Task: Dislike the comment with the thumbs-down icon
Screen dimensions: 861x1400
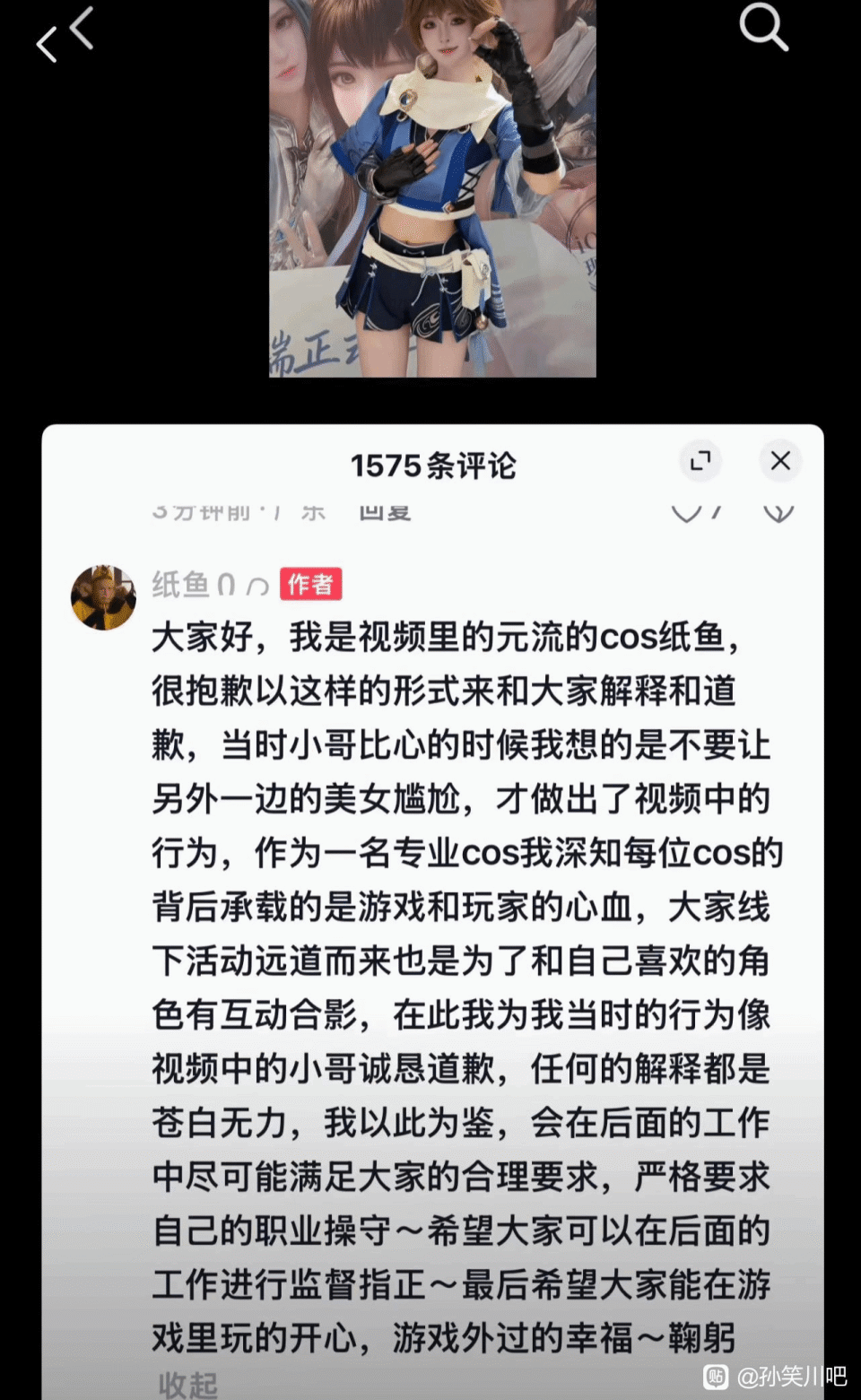Action: [778, 511]
